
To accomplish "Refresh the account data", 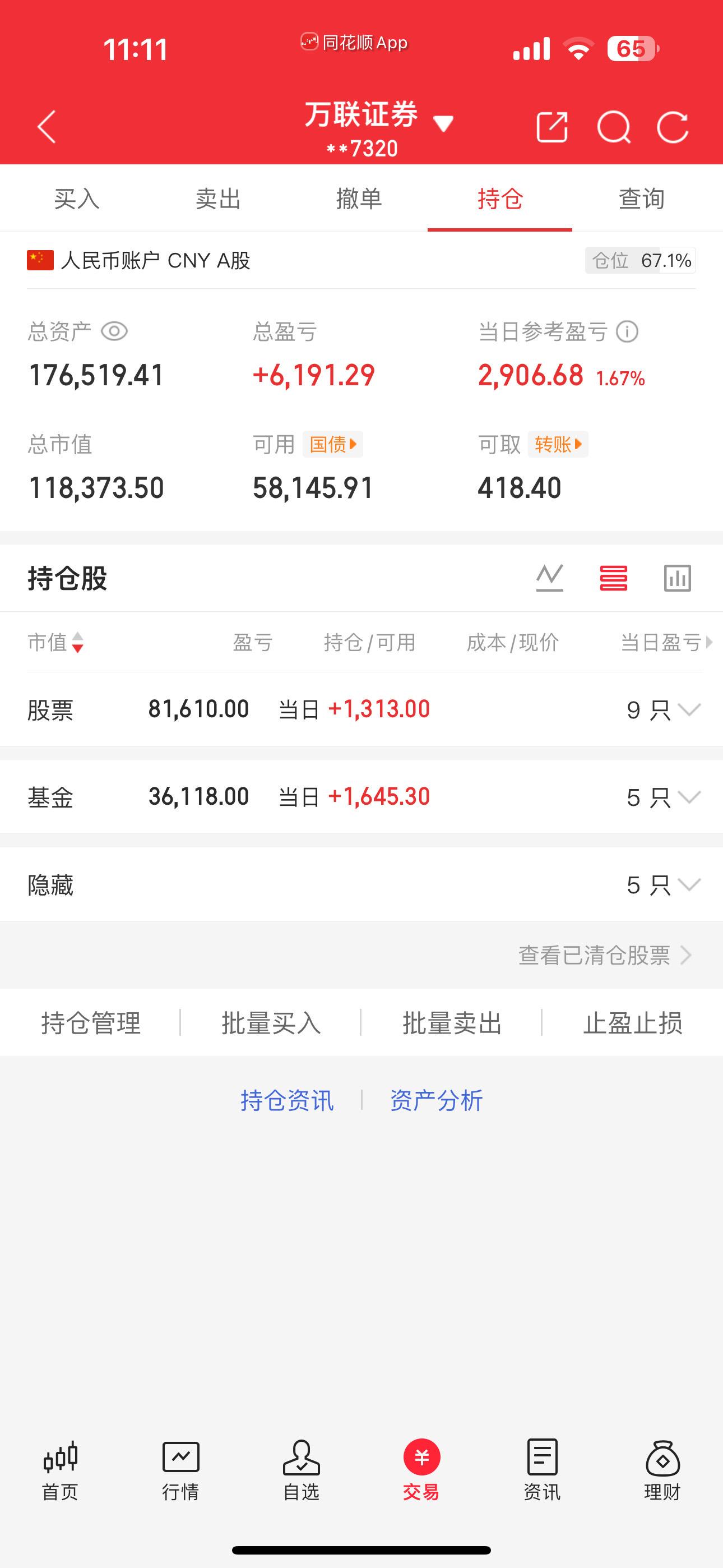I will [673, 126].
